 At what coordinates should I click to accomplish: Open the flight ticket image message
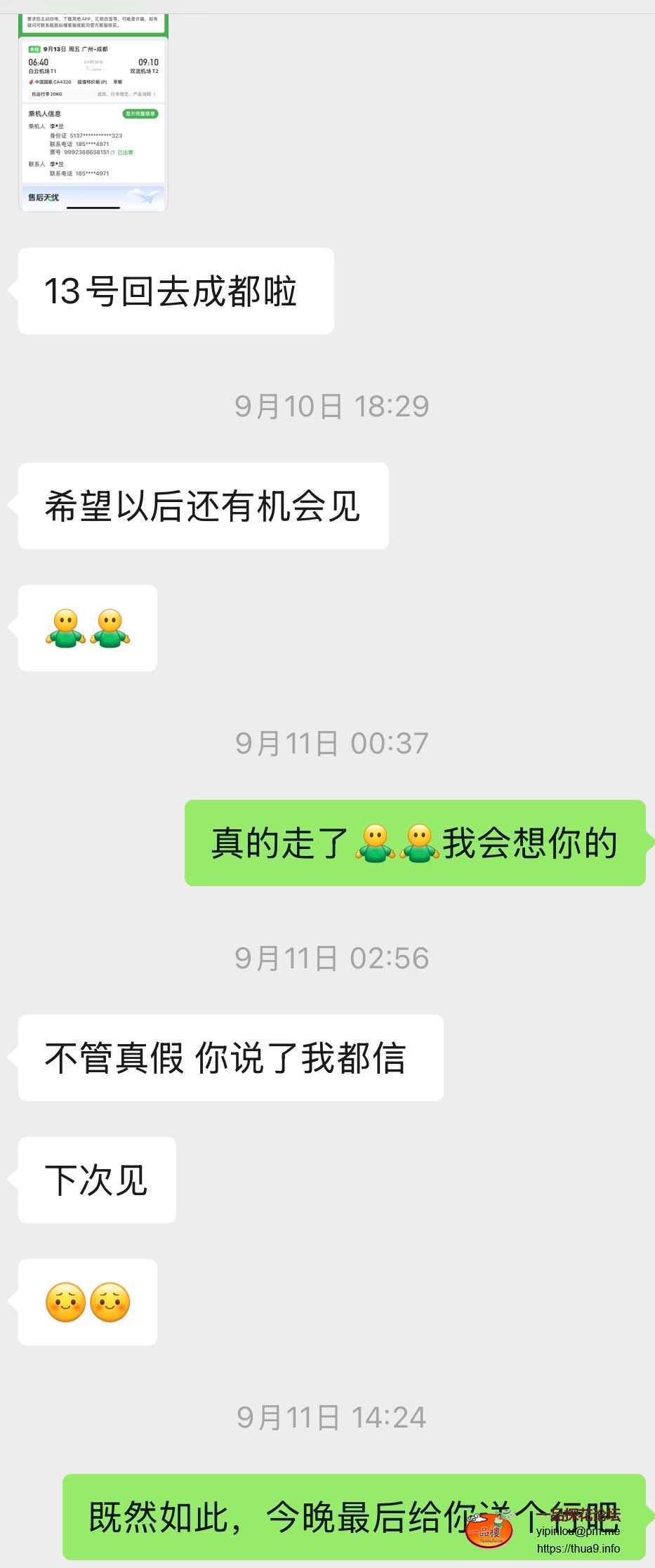[x=93, y=112]
